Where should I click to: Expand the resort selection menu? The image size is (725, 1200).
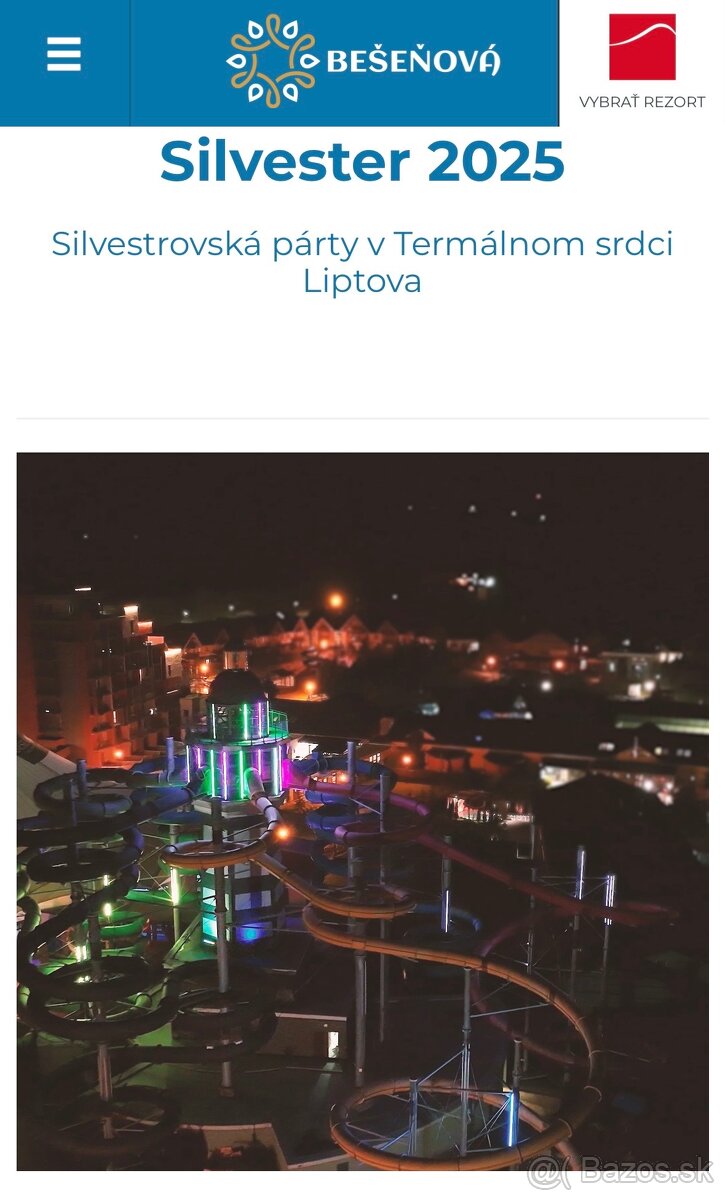[643, 99]
